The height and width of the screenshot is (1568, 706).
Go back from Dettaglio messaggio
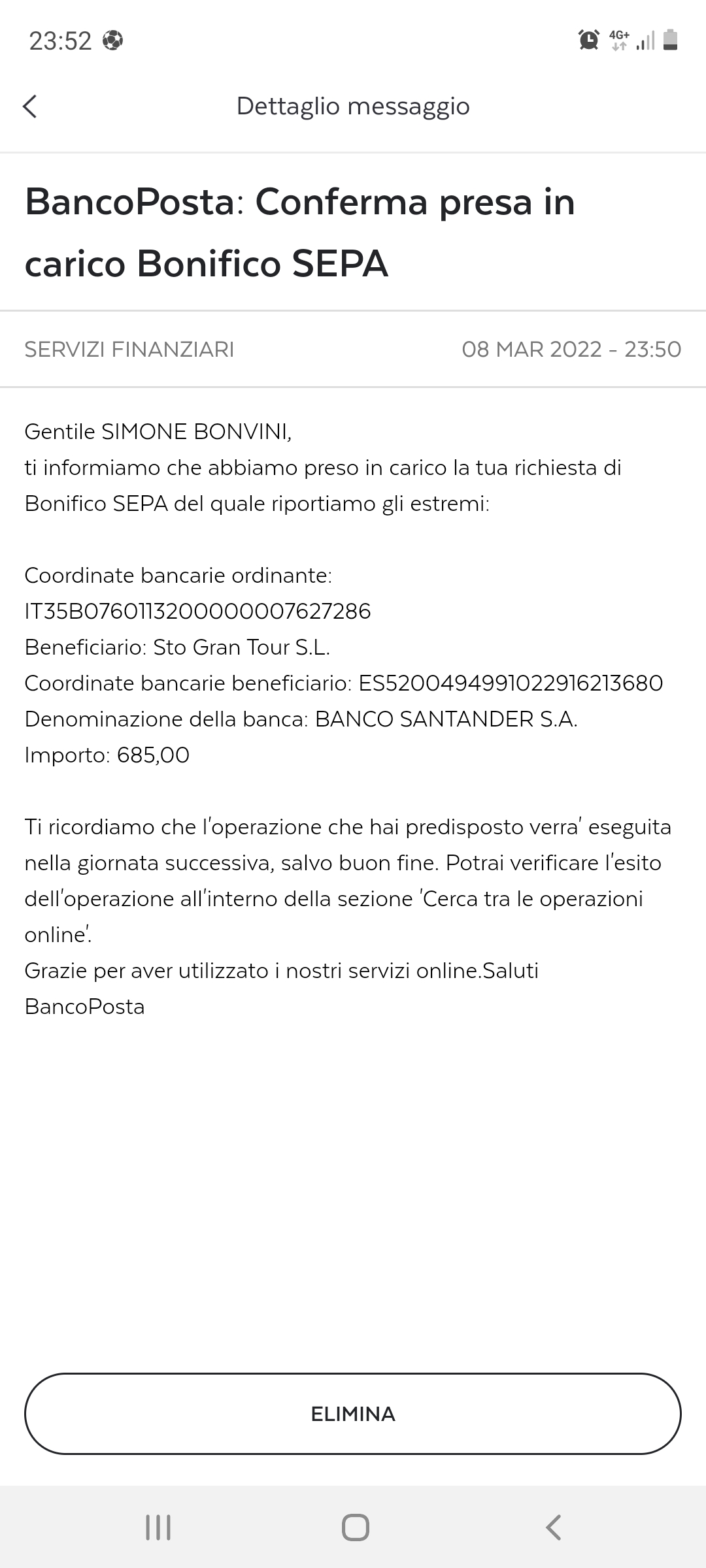pyautogui.click(x=30, y=106)
